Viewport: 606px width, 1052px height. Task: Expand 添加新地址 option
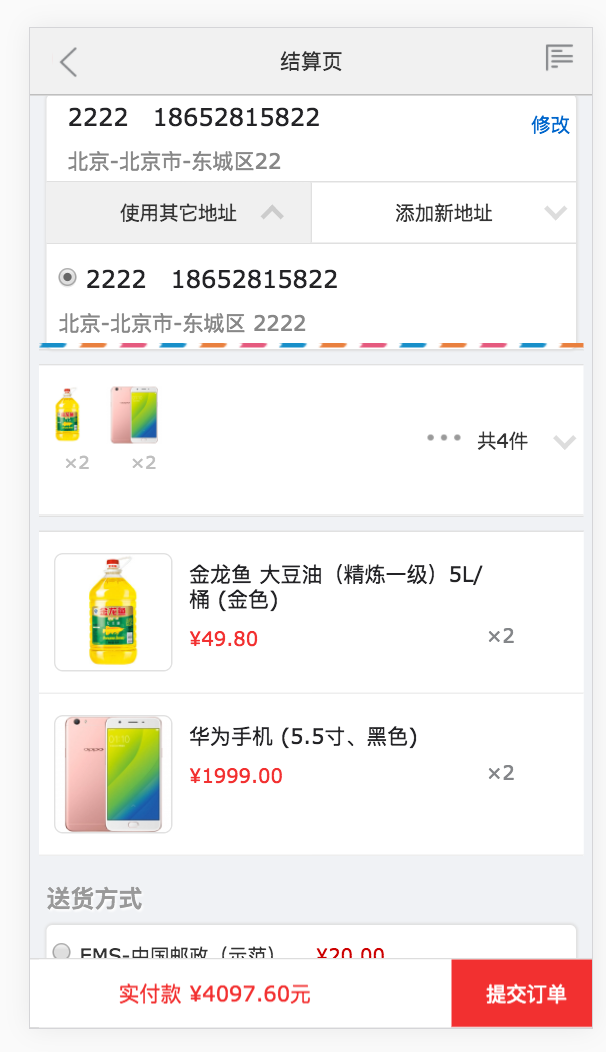(444, 213)
